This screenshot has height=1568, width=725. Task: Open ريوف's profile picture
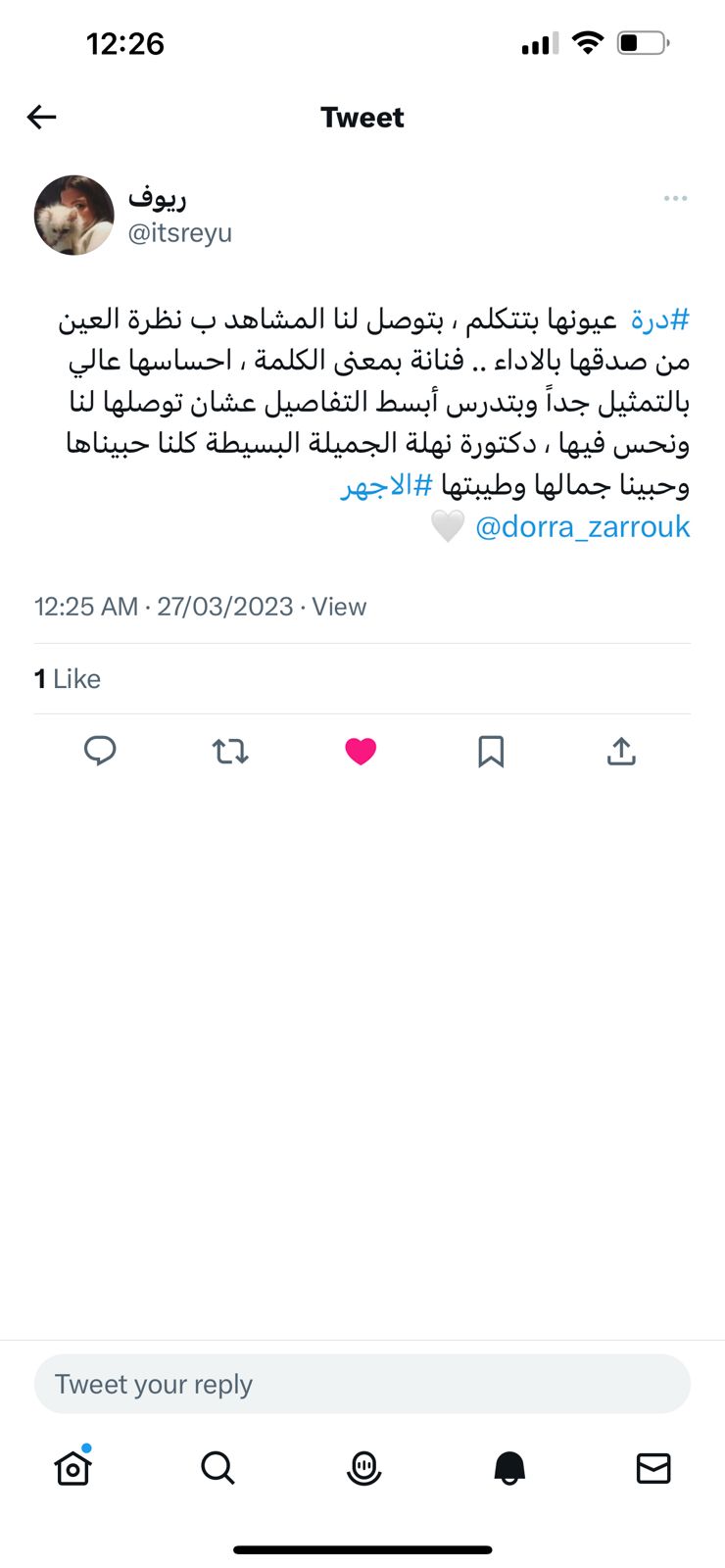74,216
